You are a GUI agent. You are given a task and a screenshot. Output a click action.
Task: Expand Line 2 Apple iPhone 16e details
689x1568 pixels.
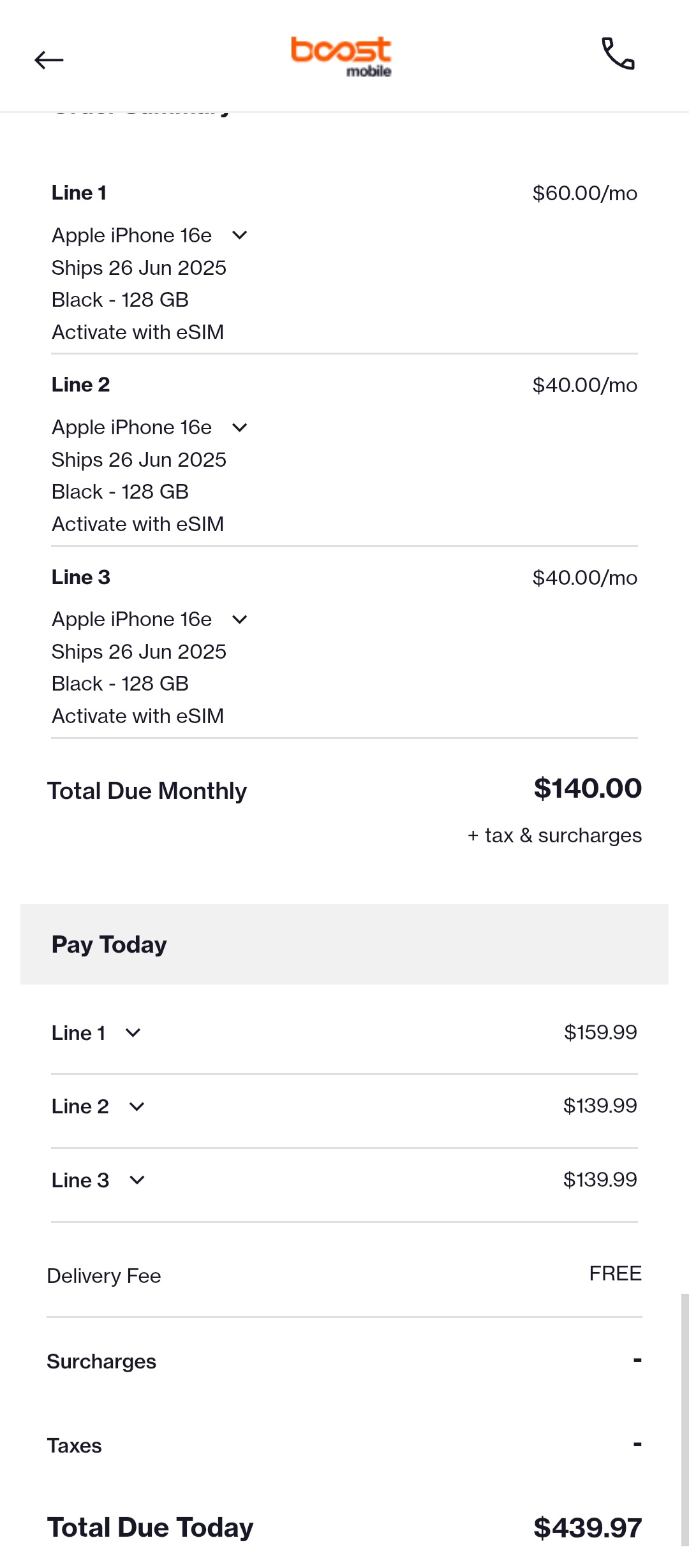pos(240,427)
